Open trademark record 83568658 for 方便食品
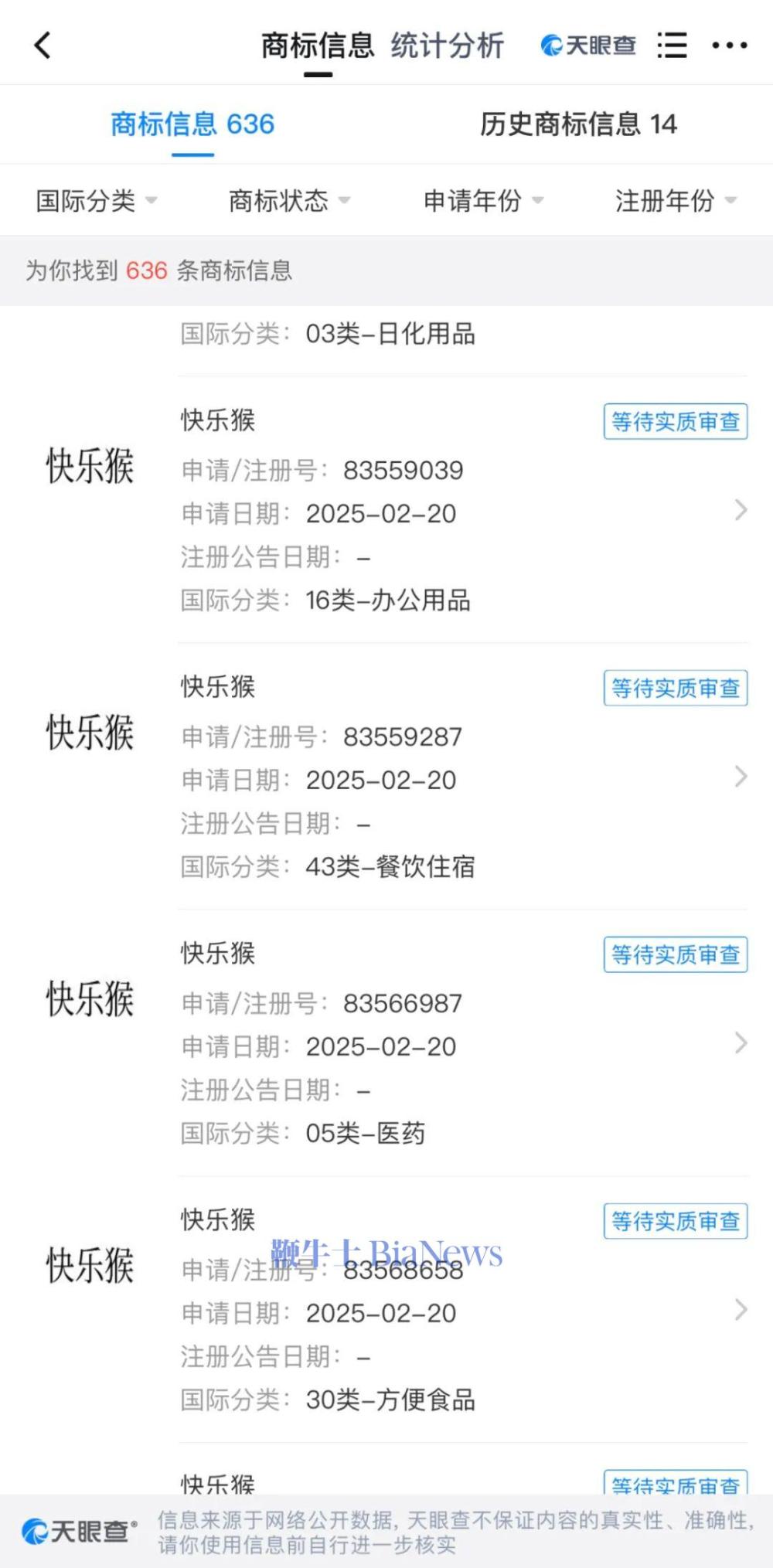 pos(386,1310)
